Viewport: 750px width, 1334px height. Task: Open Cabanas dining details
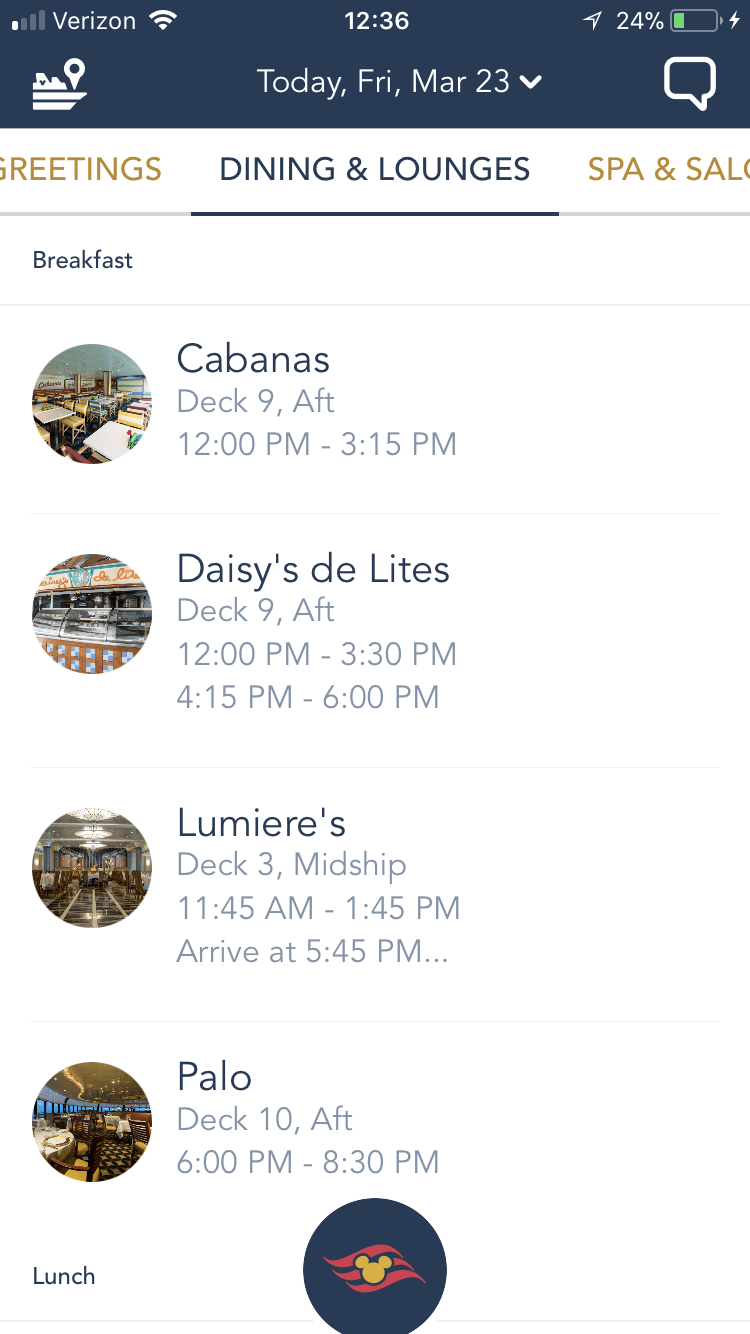(x=375, y=403)
